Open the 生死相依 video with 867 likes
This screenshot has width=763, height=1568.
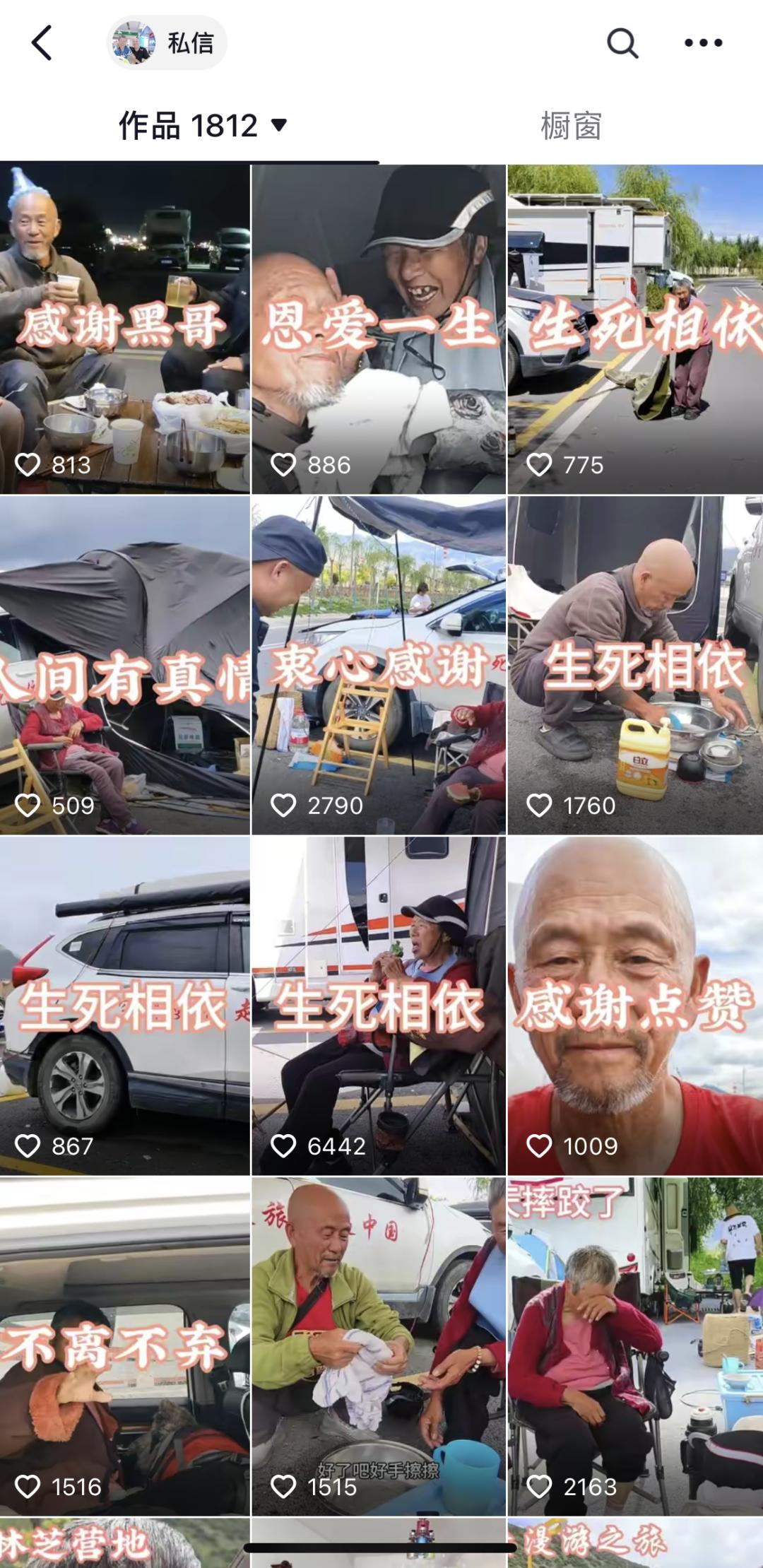tap(125, 1006)
